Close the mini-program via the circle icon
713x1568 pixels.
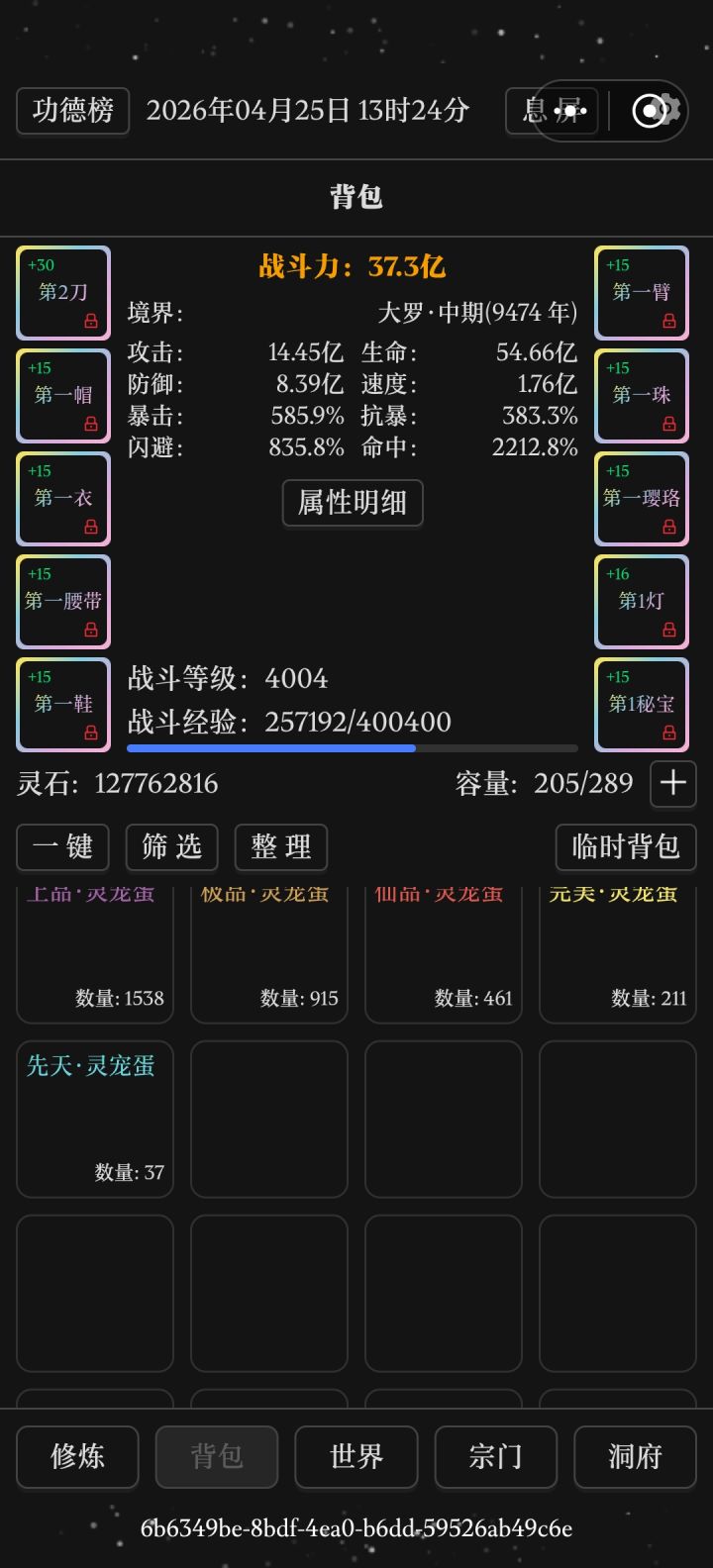coord(650,111)
